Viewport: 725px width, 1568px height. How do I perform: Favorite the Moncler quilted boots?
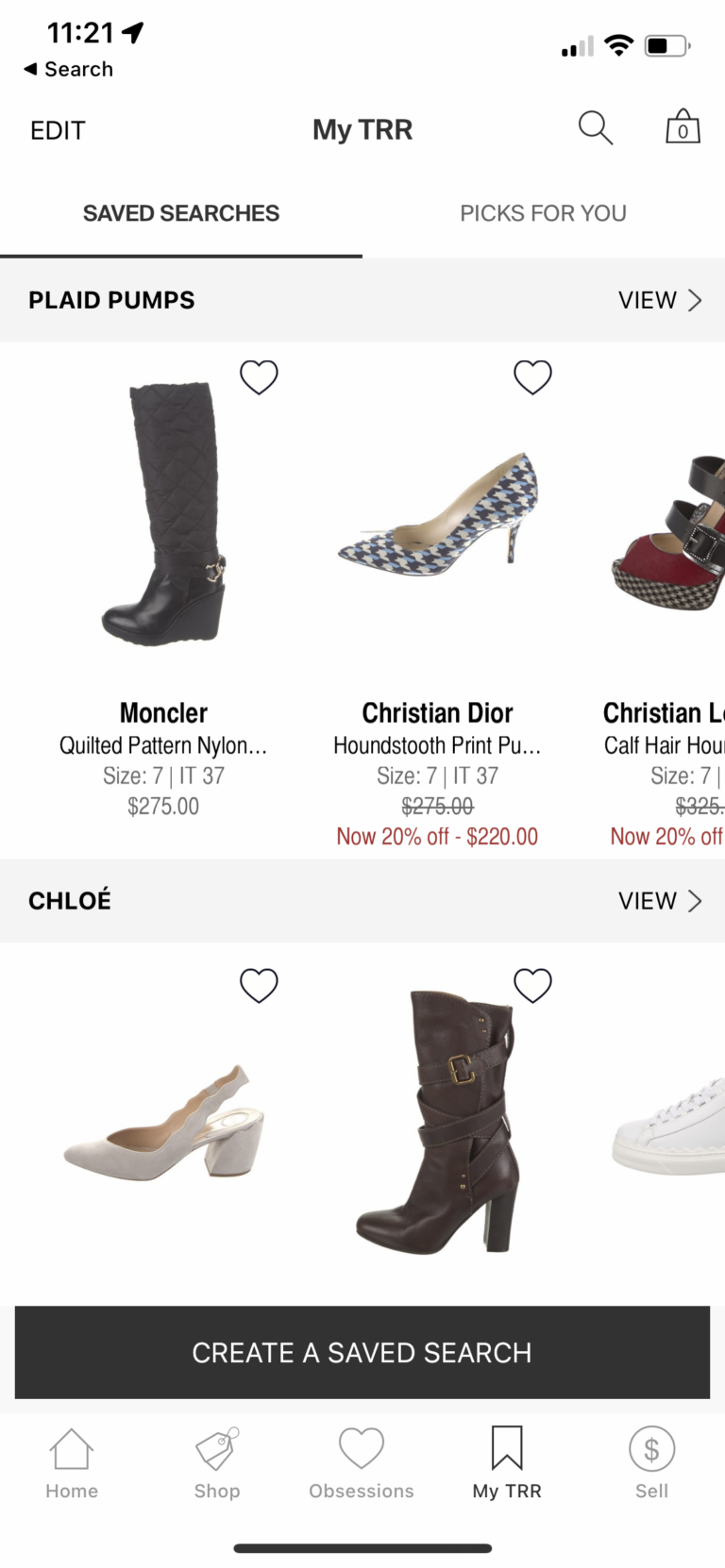tap(259, 377)
